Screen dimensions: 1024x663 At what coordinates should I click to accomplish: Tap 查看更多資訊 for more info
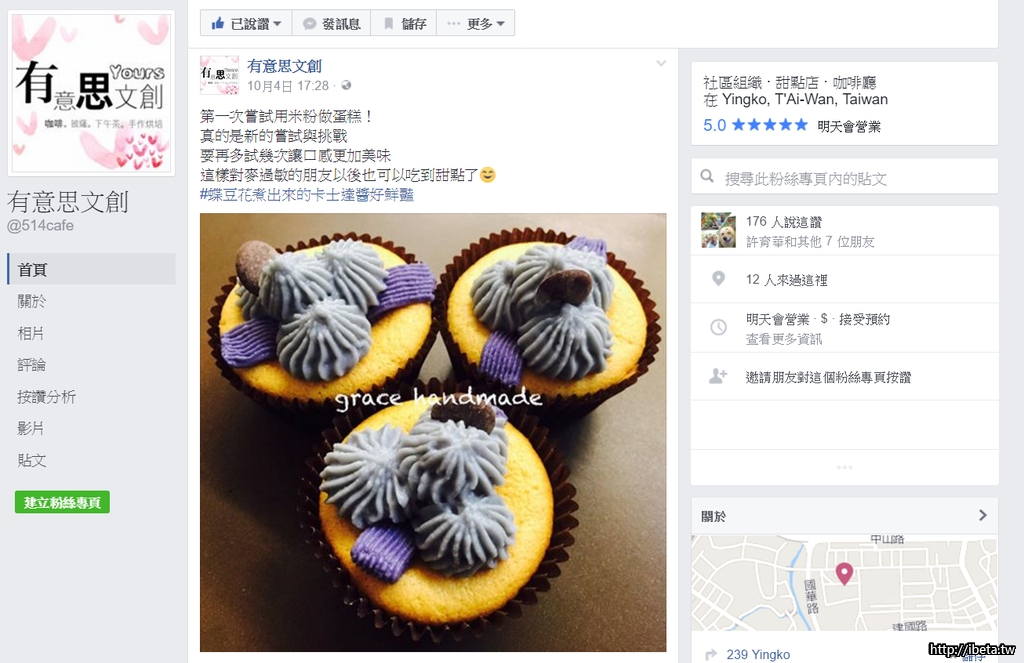(x=783, y=339)
